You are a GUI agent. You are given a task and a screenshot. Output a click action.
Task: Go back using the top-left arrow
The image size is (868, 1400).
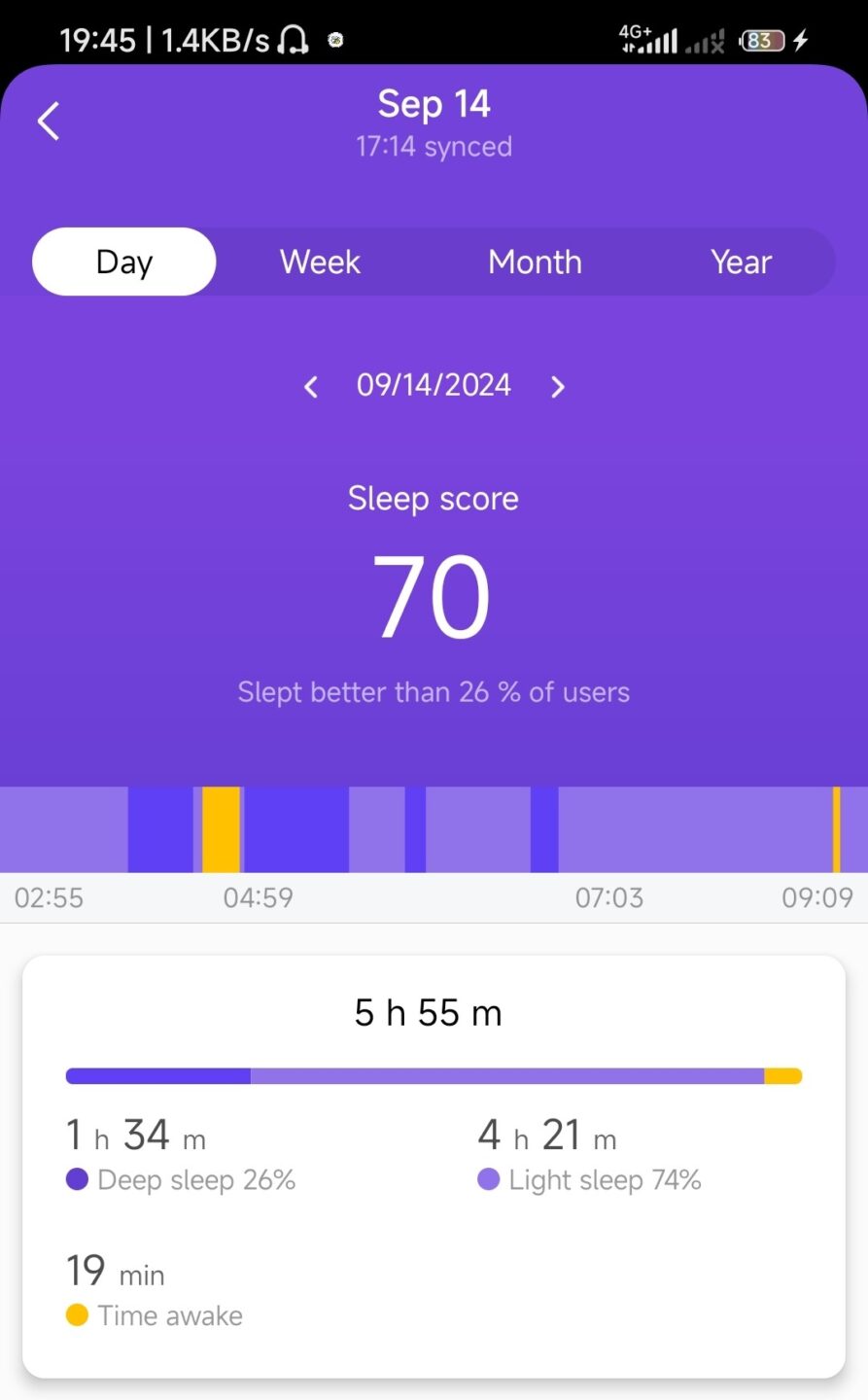49,122
